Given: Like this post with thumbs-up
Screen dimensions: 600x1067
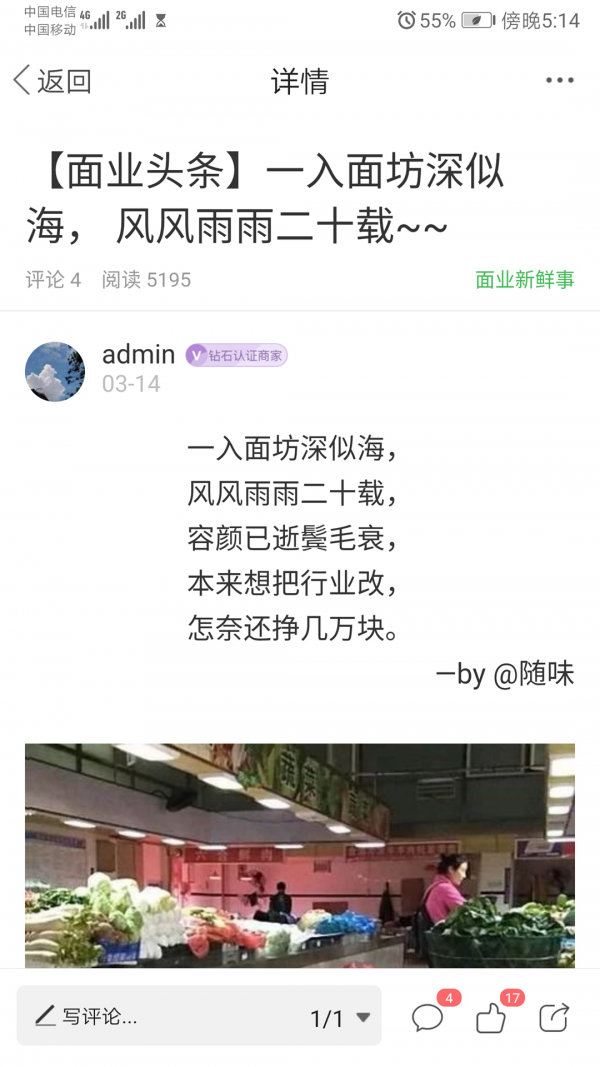Looking at the screenshot, I should [x=491, y=1017].
